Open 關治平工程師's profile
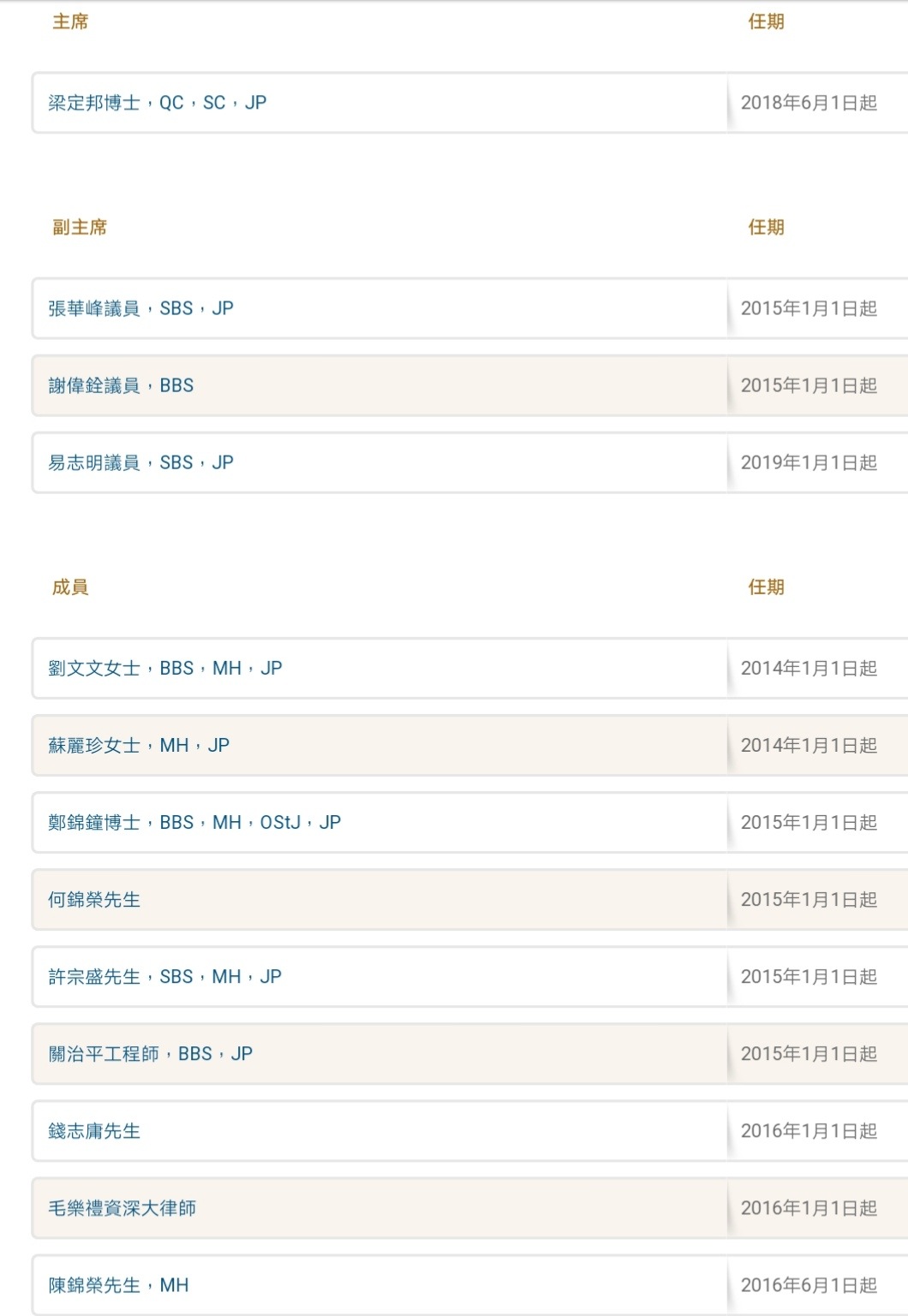908x1316 pixels. (150, 1053)
